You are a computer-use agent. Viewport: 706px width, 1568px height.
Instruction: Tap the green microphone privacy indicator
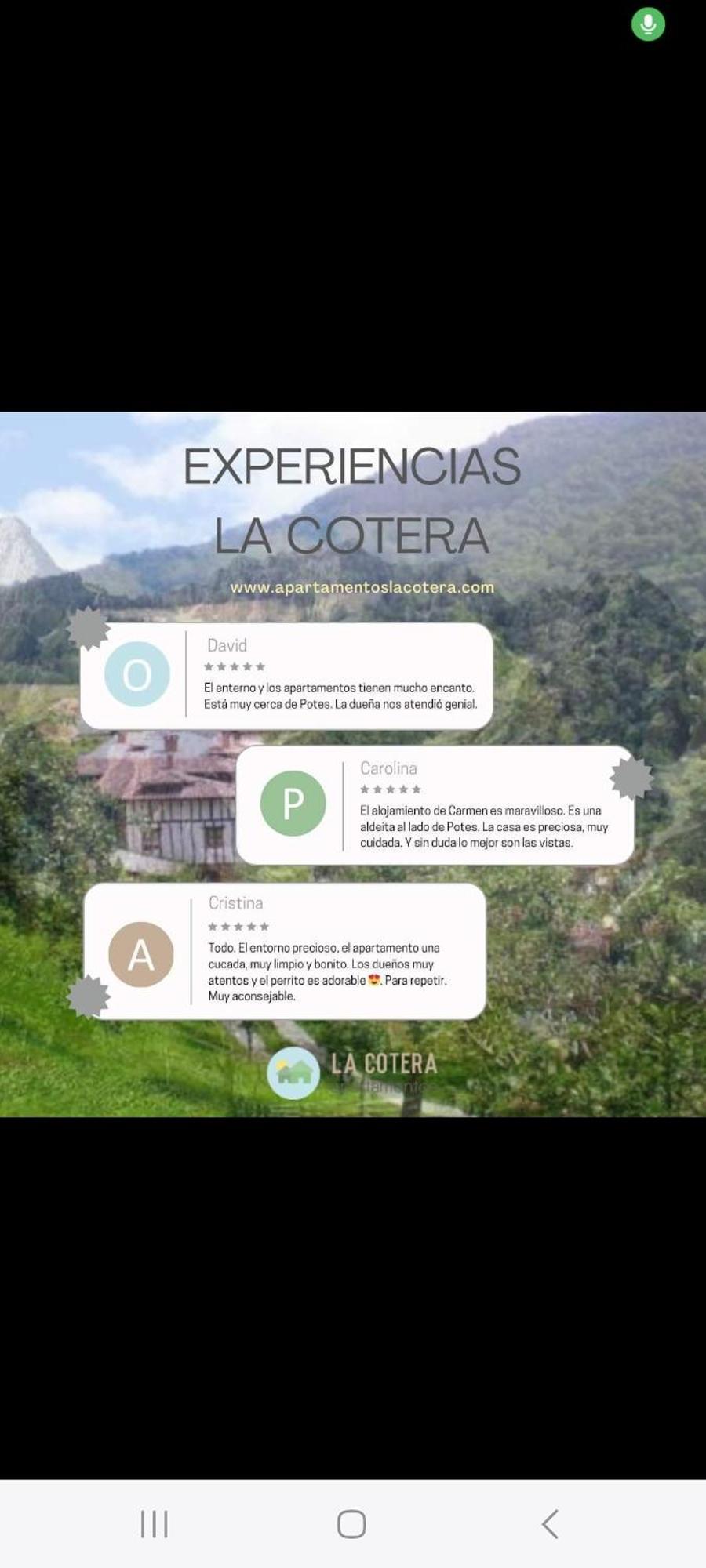648,24
